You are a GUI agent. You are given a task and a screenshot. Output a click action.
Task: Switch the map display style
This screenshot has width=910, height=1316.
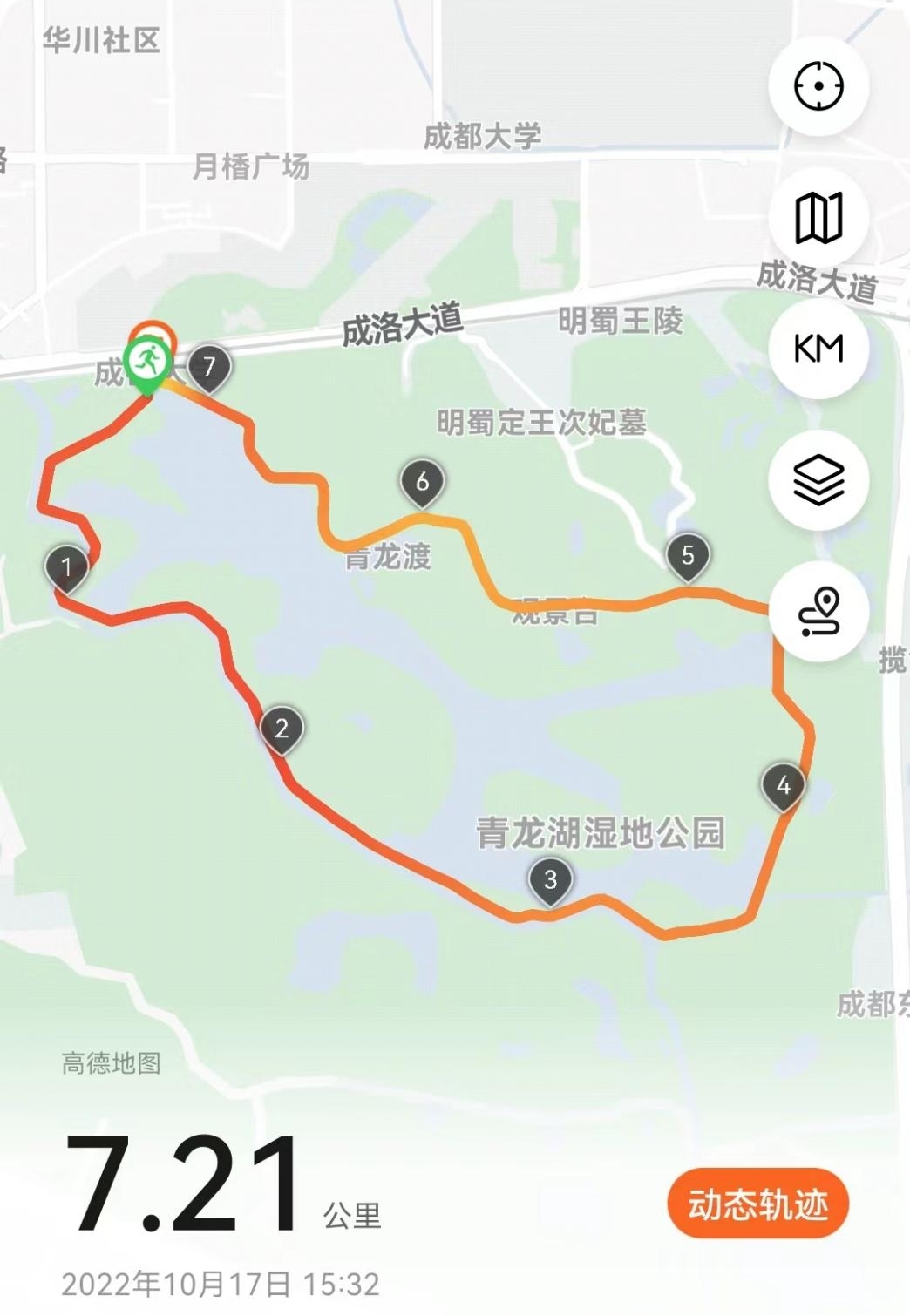coord(818,218)
